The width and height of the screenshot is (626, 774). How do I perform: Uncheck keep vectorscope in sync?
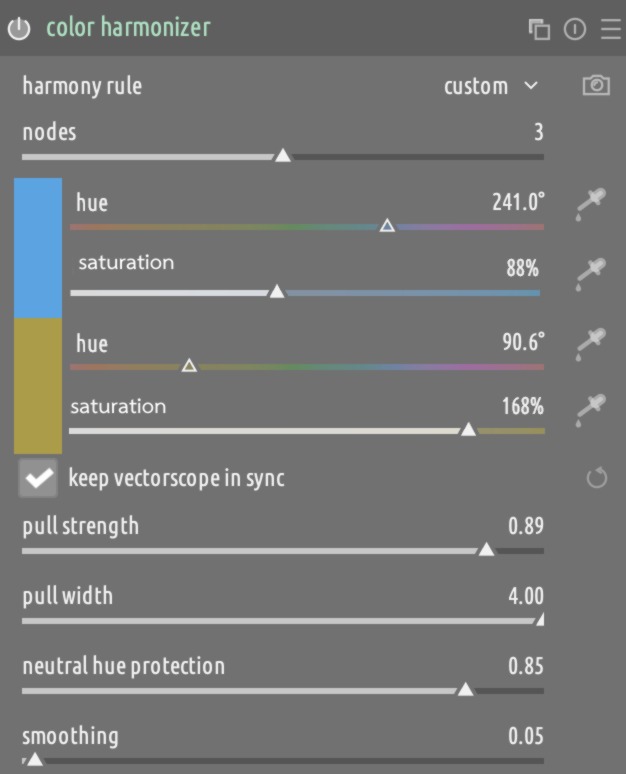click(39, 479)
